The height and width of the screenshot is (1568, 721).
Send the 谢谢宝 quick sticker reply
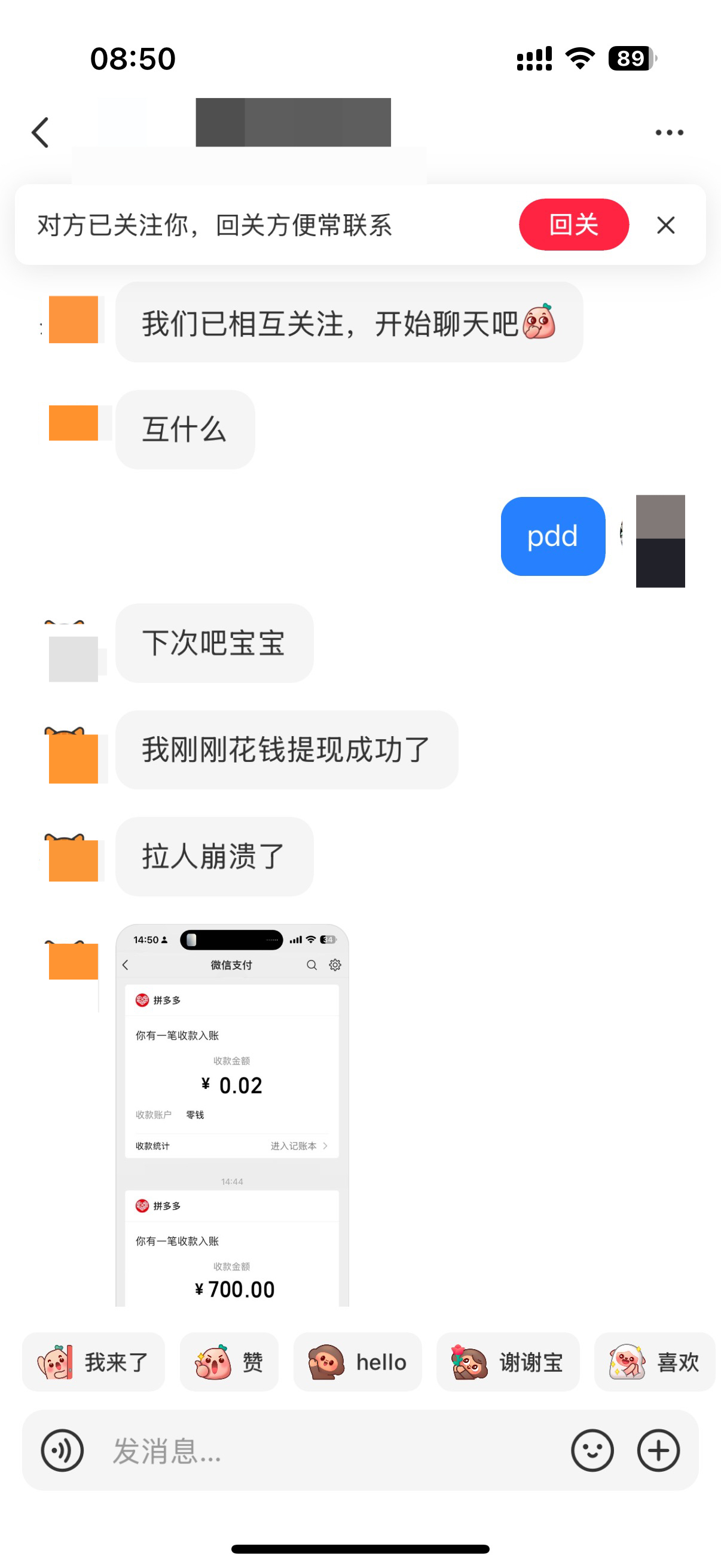click(x=508, y=1362)
